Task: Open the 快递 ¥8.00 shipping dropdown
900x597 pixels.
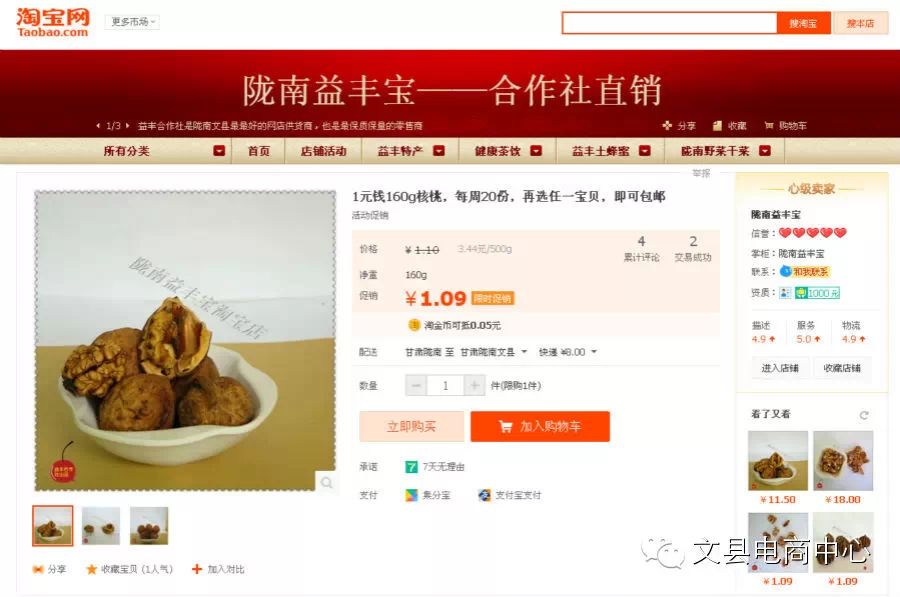Action: 567,352
